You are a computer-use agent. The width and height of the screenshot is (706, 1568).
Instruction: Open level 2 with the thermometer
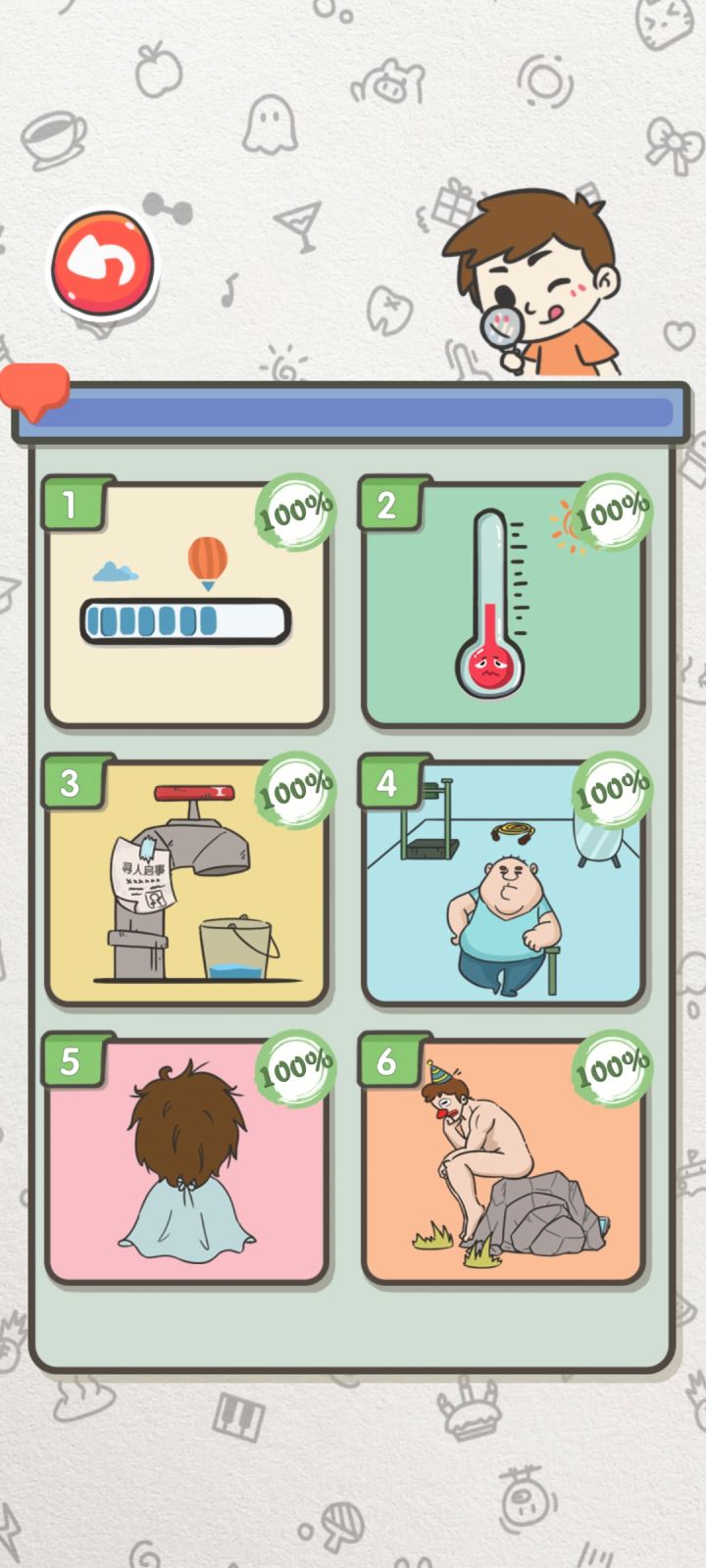click(503, 604)
